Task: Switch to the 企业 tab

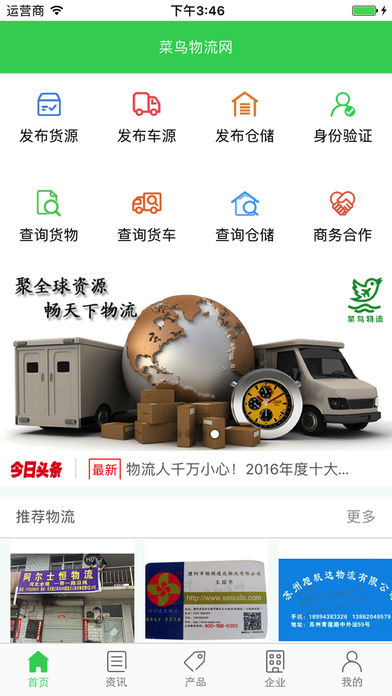Action: pyautogui.click(x=275, y=669)
